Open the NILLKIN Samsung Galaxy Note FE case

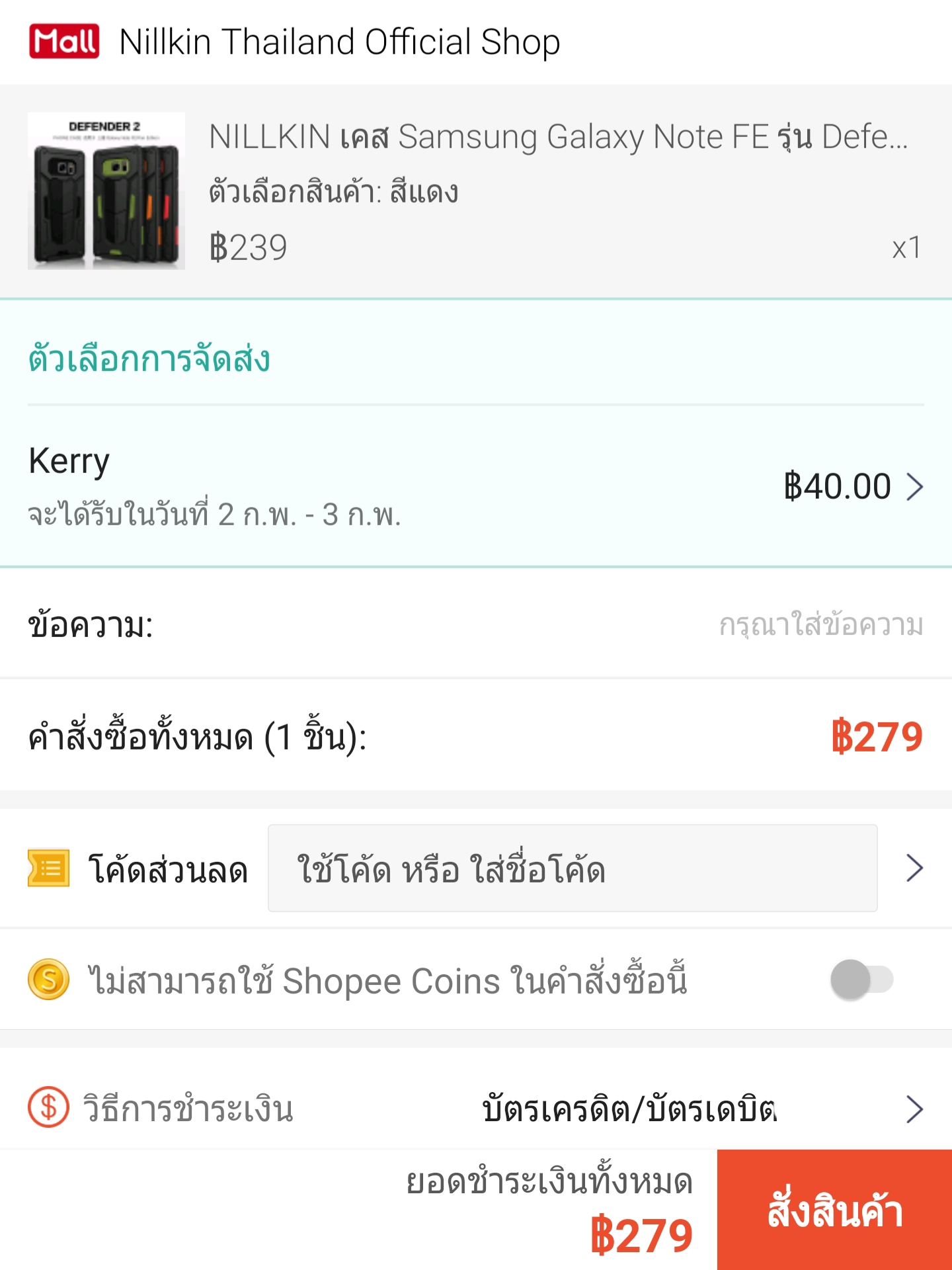click(x=558, y=138)
